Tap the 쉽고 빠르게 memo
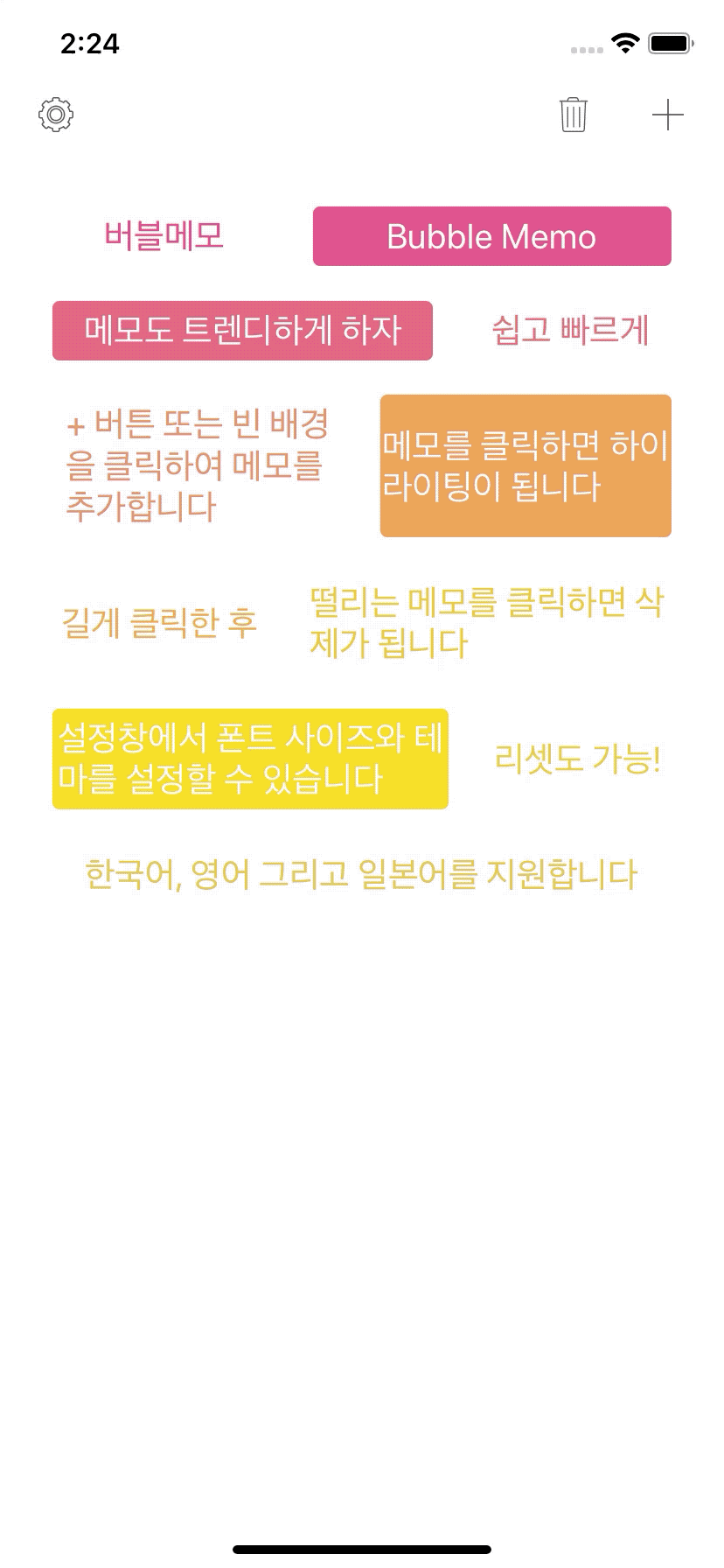The image size is (724, 1568). pyautogui.click(x=570, y=331)
